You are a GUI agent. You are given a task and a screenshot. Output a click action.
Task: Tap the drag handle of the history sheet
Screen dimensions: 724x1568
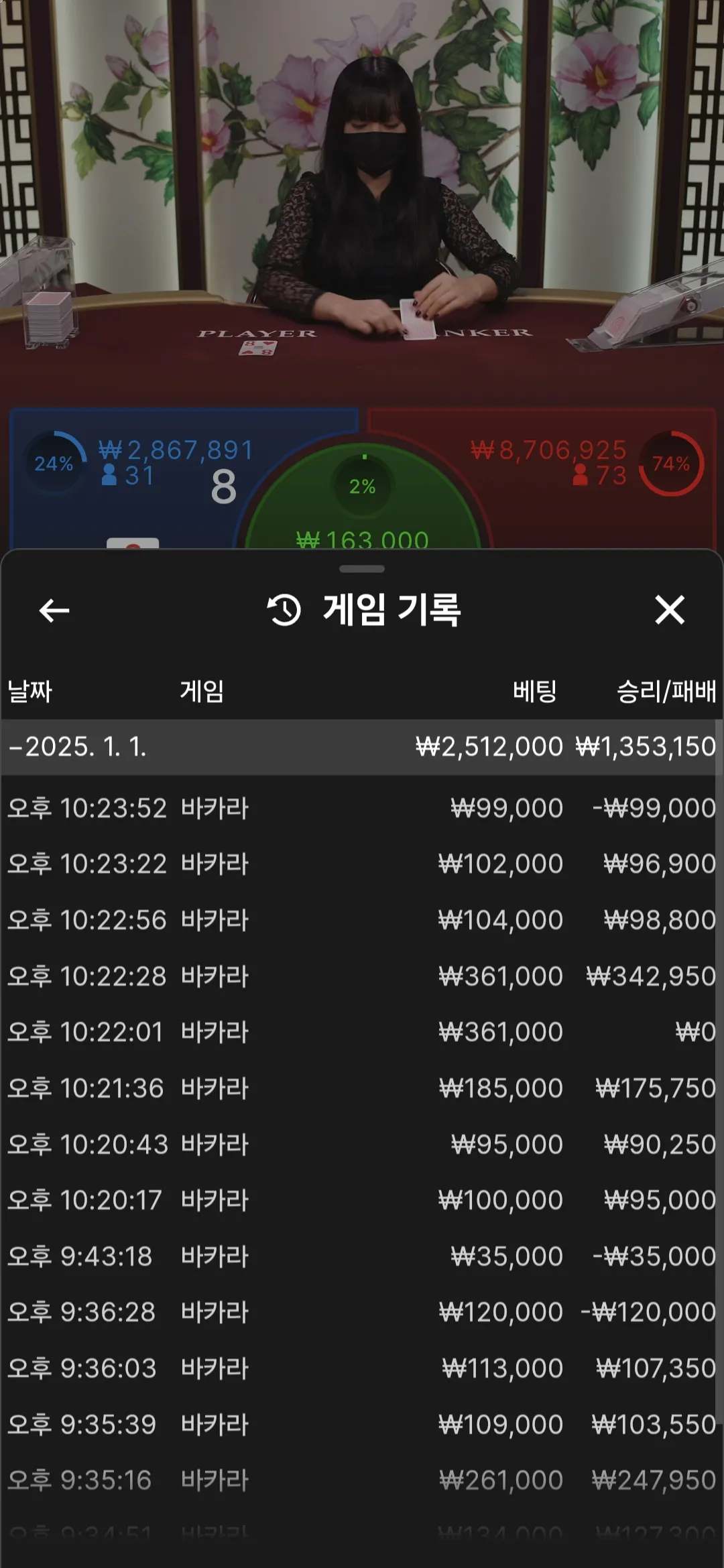362,569
